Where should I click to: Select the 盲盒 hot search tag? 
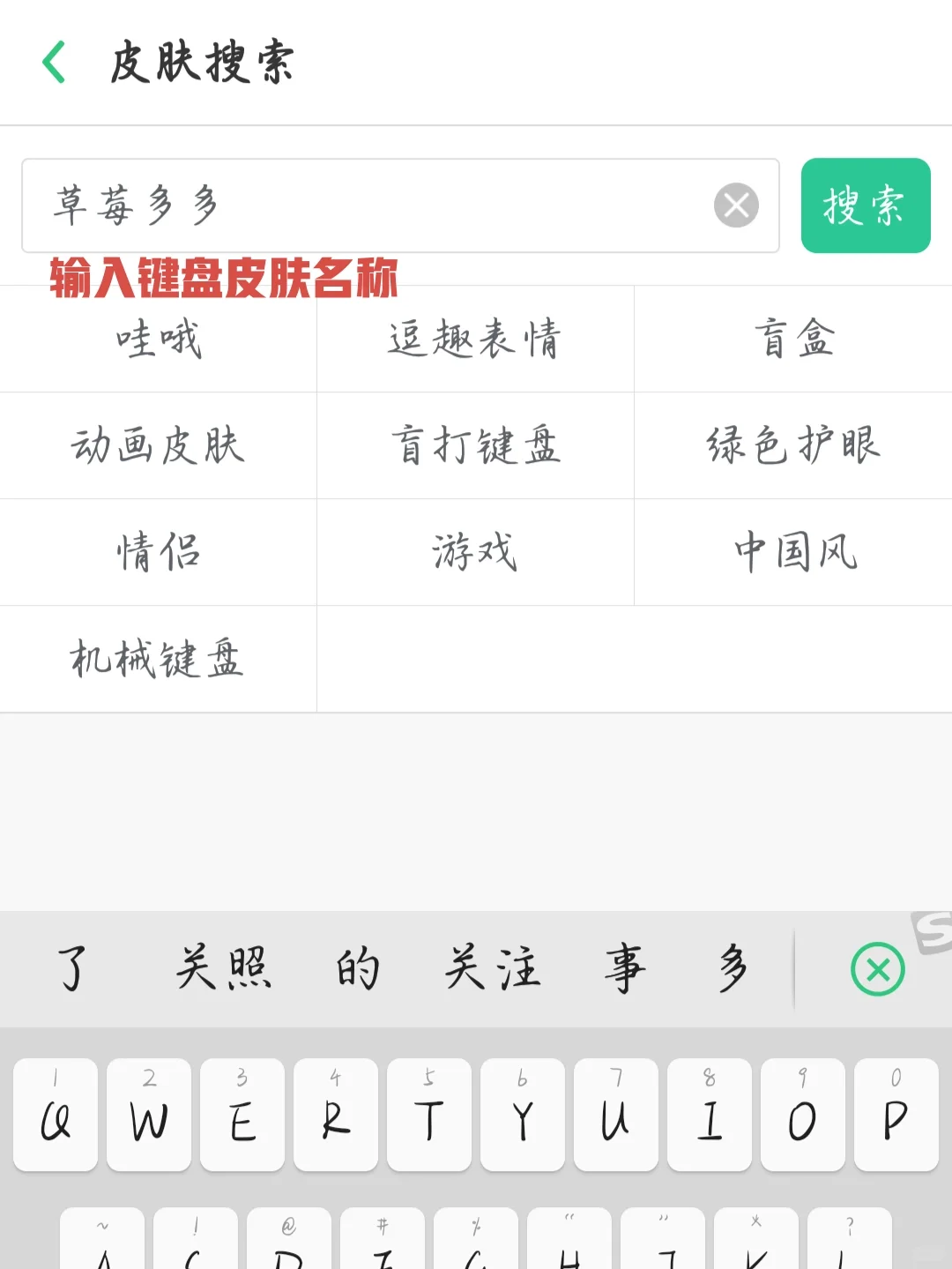point(792,340)
